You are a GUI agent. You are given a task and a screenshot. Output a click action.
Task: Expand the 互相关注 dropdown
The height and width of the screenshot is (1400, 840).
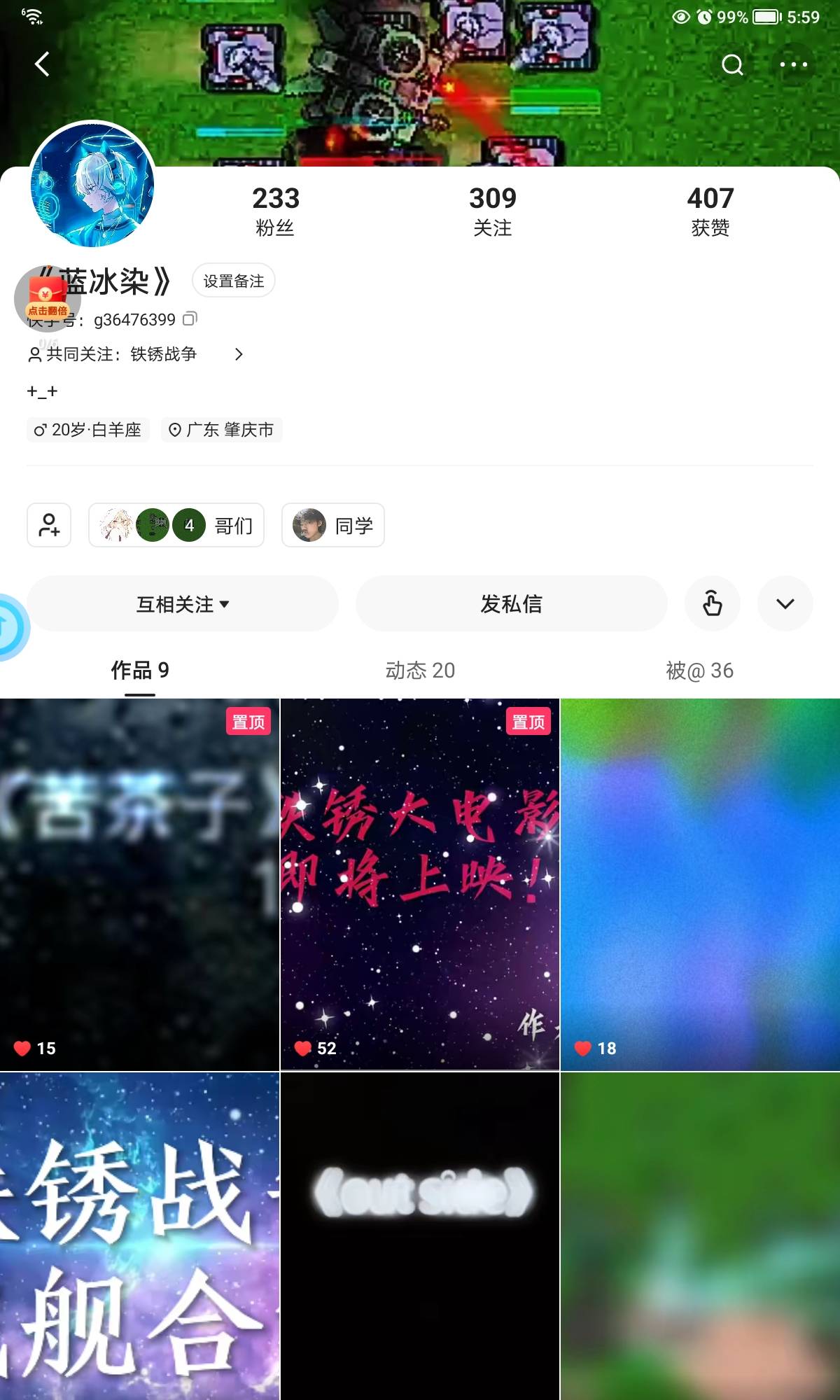(183, 603)
